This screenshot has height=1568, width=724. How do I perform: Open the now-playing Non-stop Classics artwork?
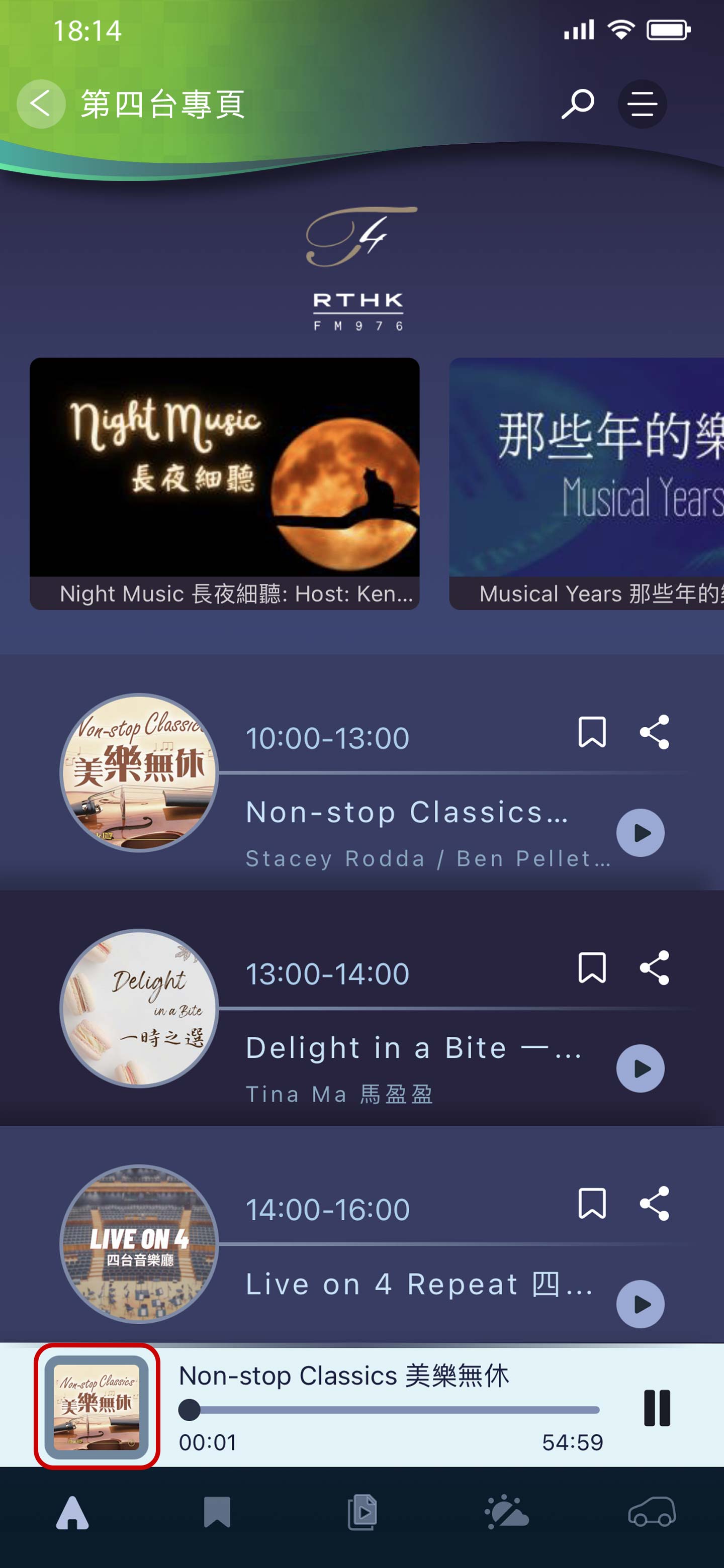point(97,1406)
